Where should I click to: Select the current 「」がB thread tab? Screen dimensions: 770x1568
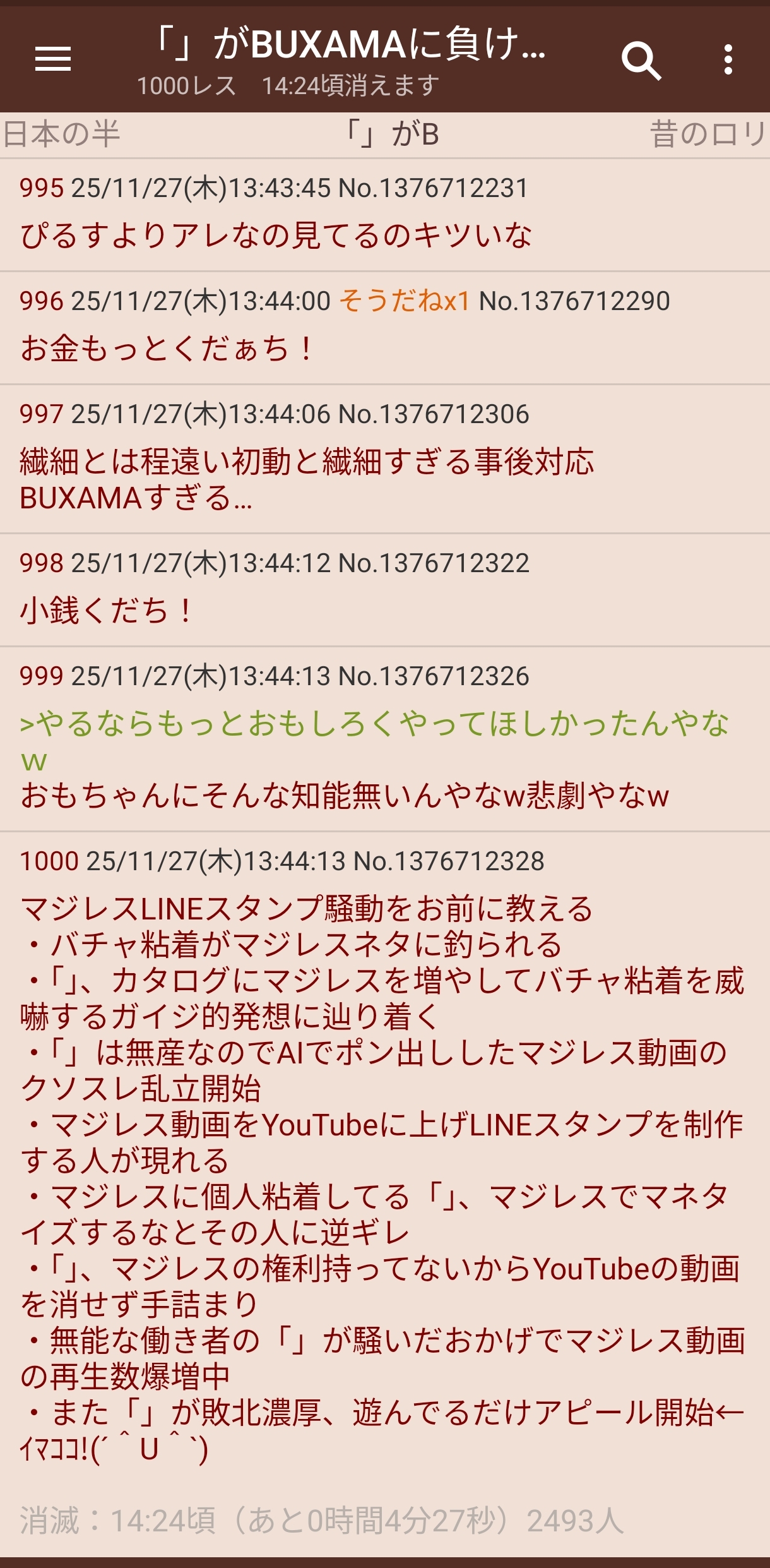(393, 135)
